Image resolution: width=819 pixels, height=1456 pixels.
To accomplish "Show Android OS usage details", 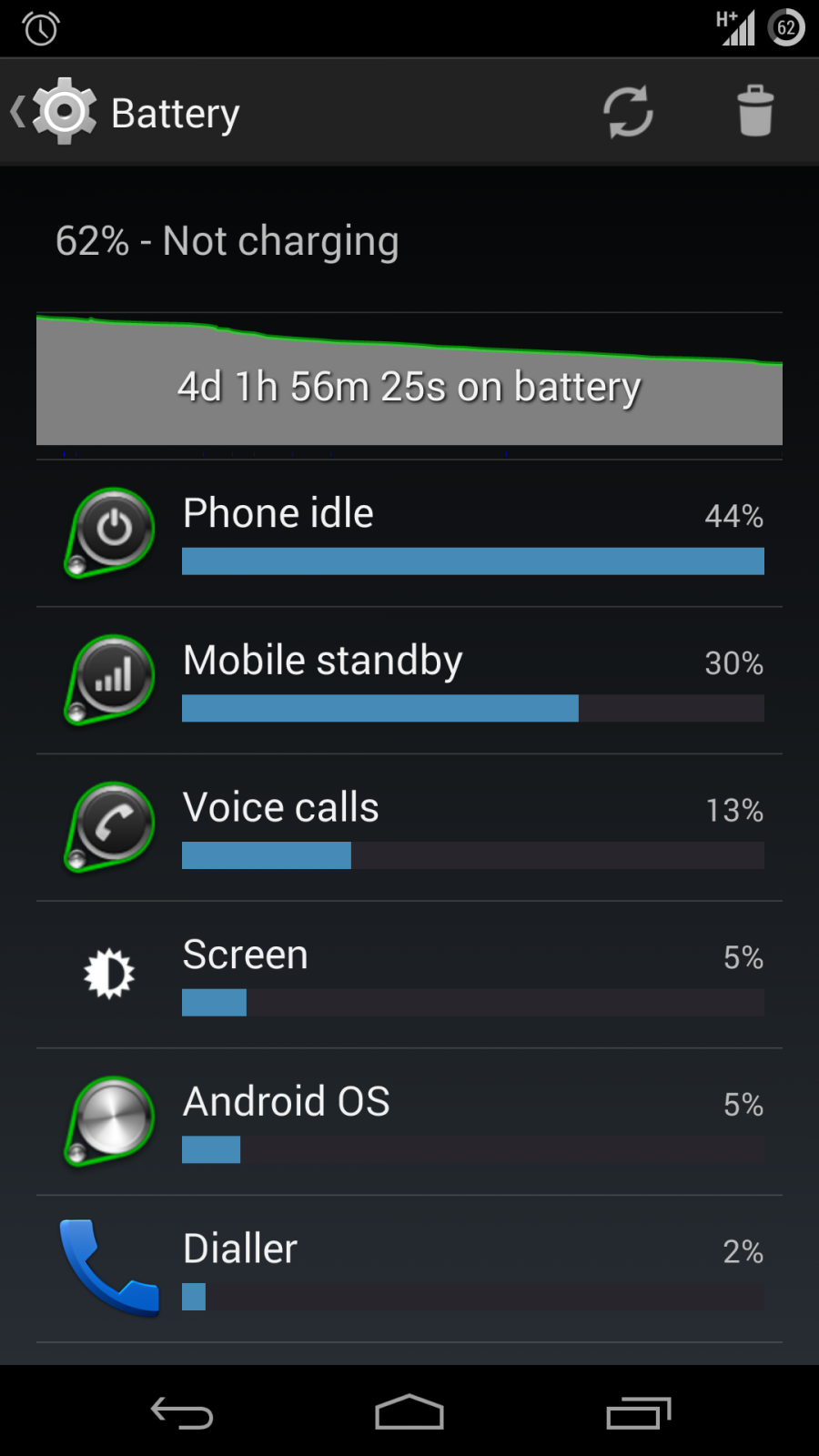I will [409, 1122].
